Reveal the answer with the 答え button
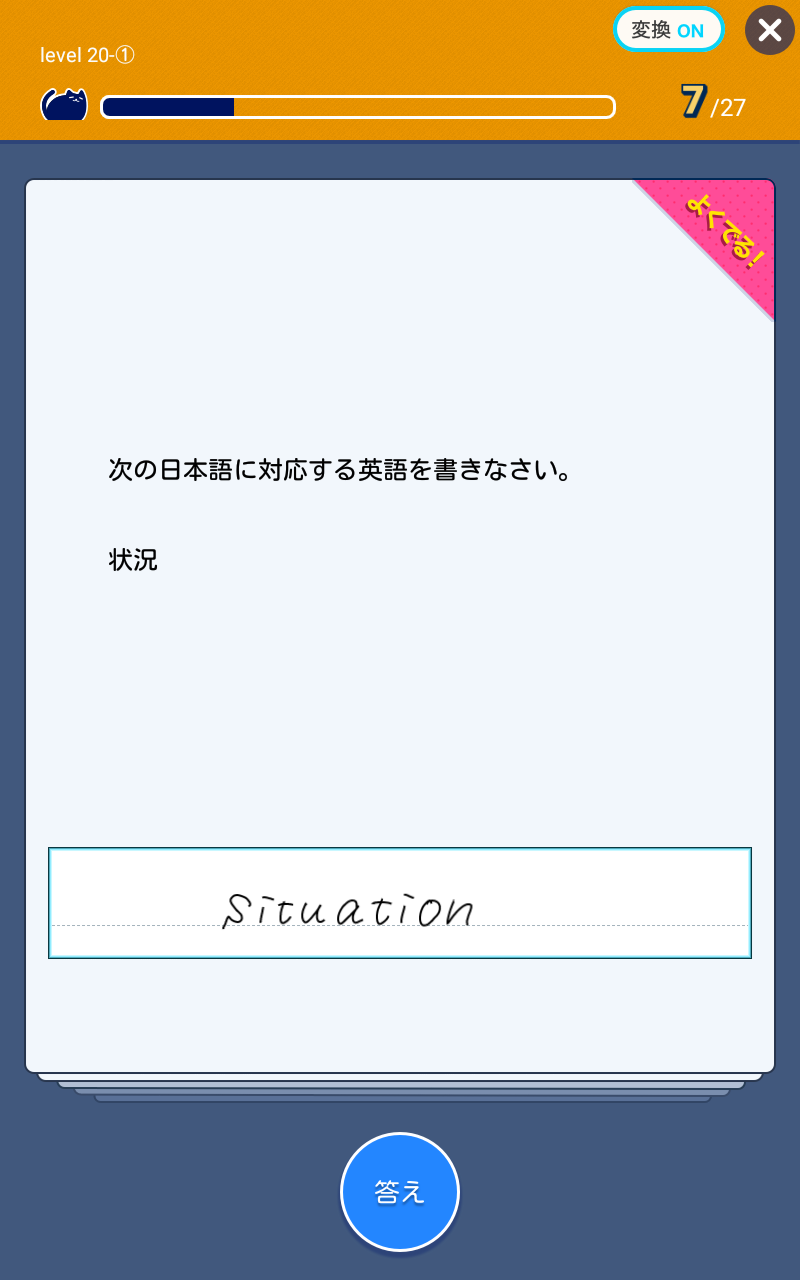The height and width of the screenshot is (1280, 800). (400, 1191)
